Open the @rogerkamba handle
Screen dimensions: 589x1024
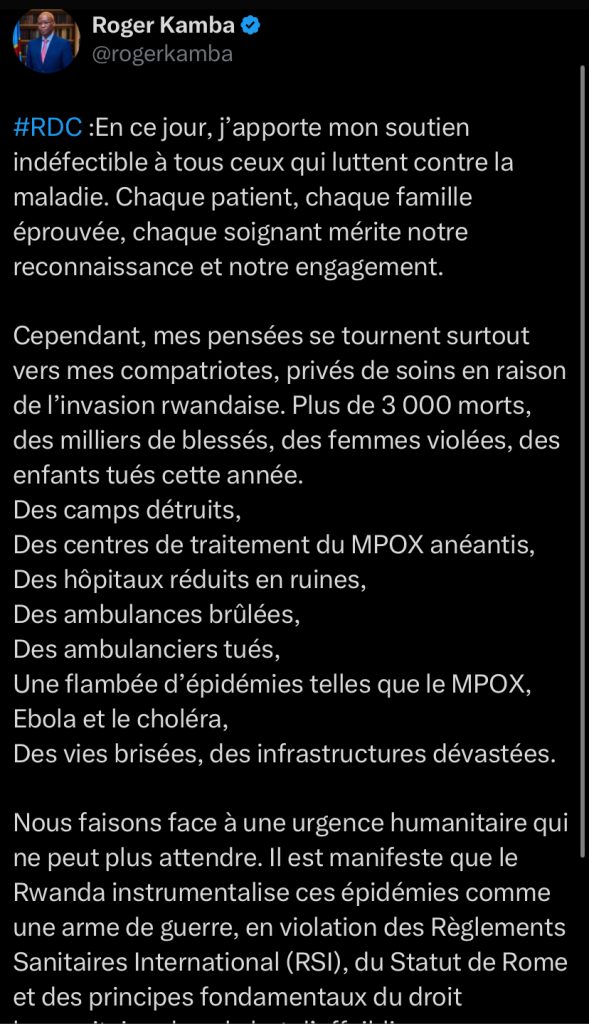[x=162, y=54]
